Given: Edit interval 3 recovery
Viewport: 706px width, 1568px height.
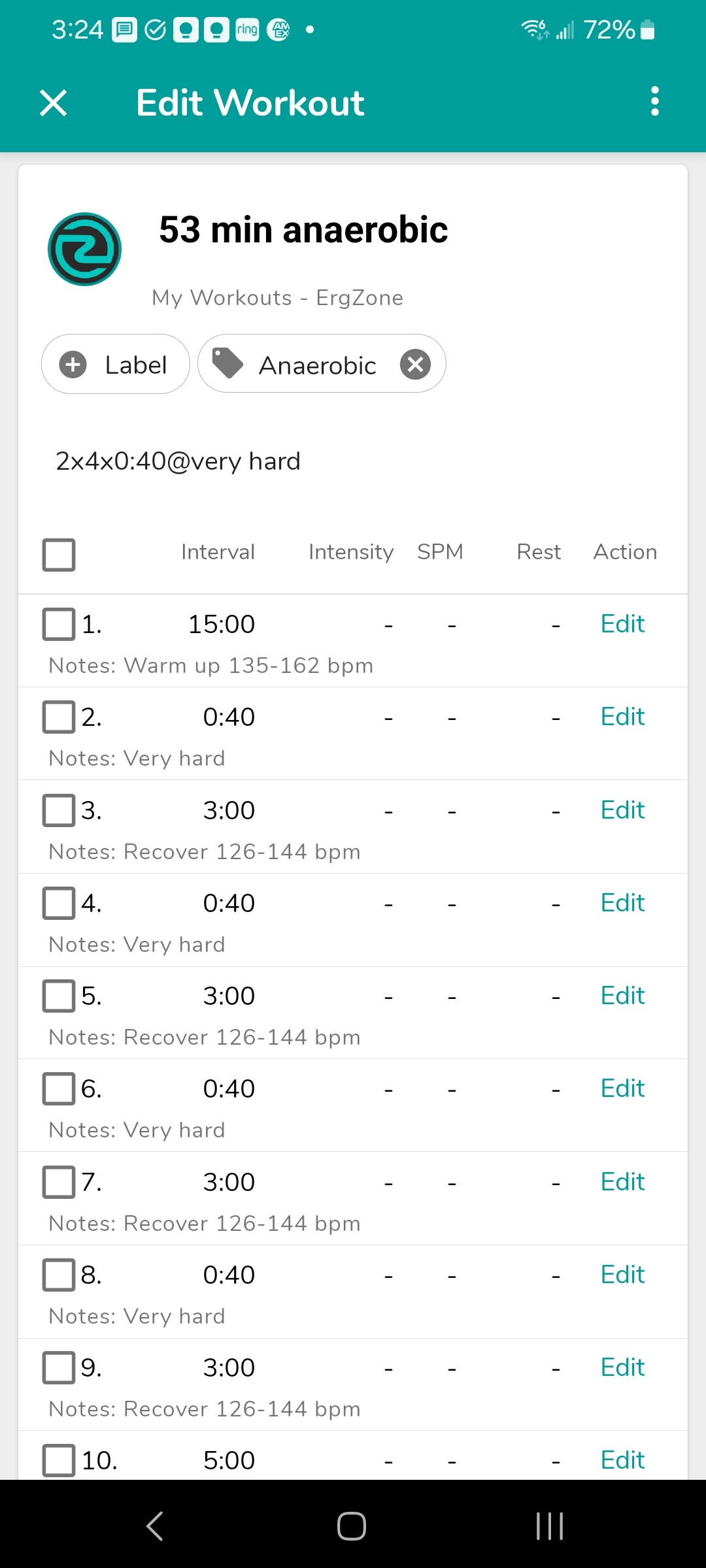Looking at the screenshot, I should pyautogui.click(x=622, y=810).
